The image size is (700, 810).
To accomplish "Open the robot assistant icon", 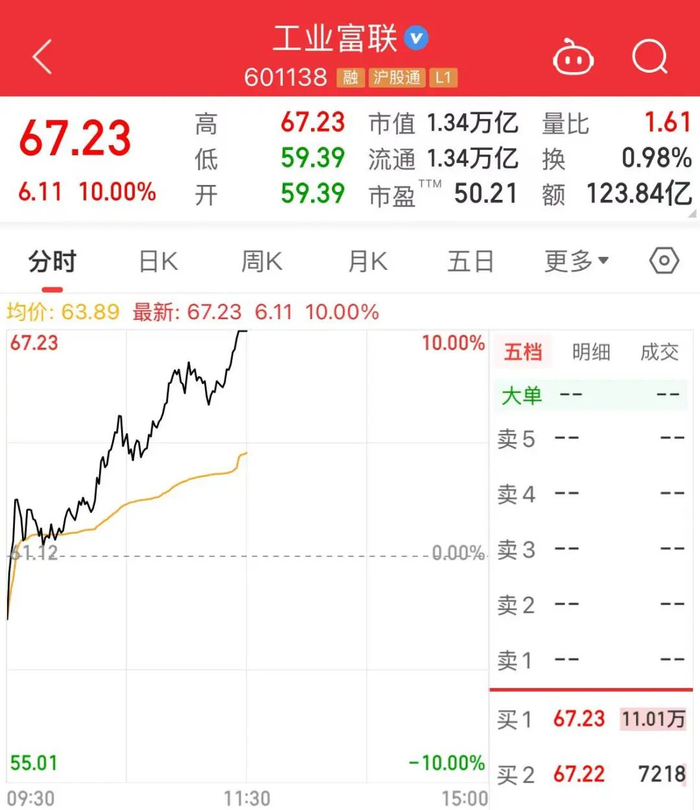I will click(x=573, y=56).
